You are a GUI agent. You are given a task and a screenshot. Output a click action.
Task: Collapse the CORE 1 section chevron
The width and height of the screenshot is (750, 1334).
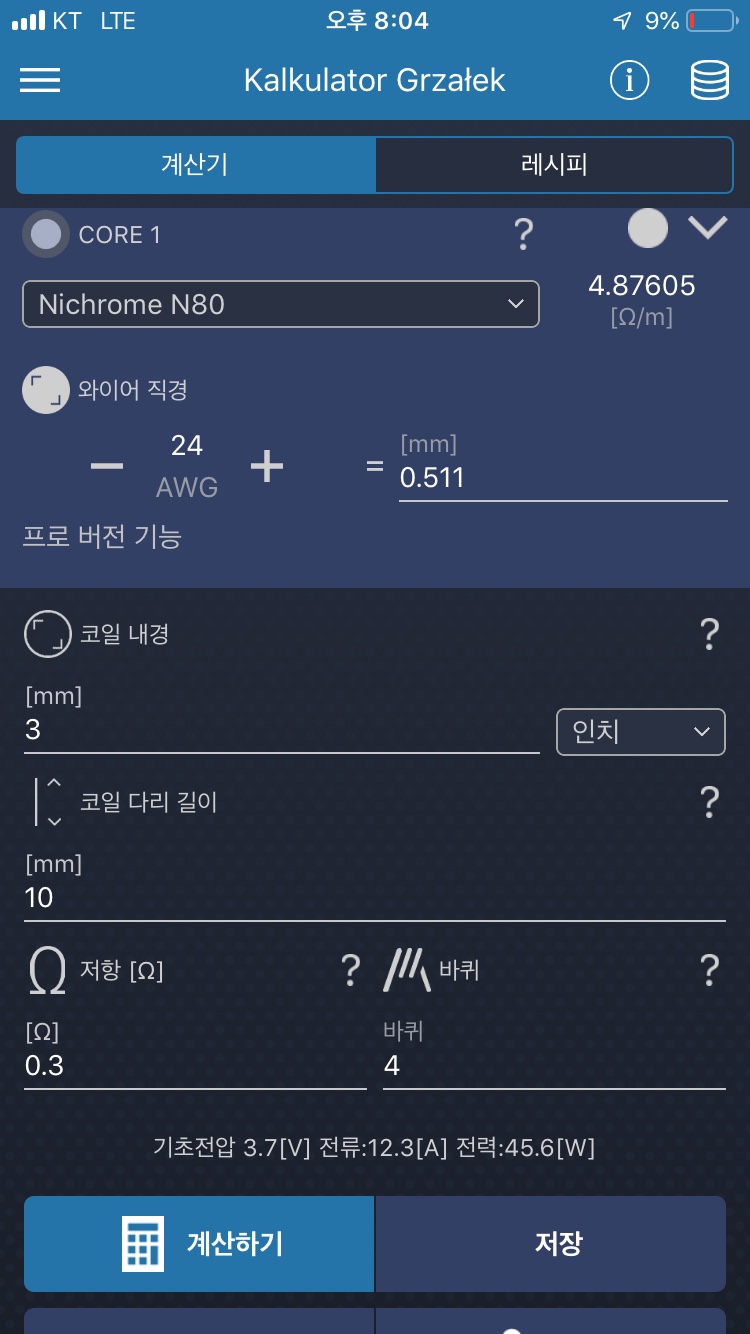click(707, 229)
